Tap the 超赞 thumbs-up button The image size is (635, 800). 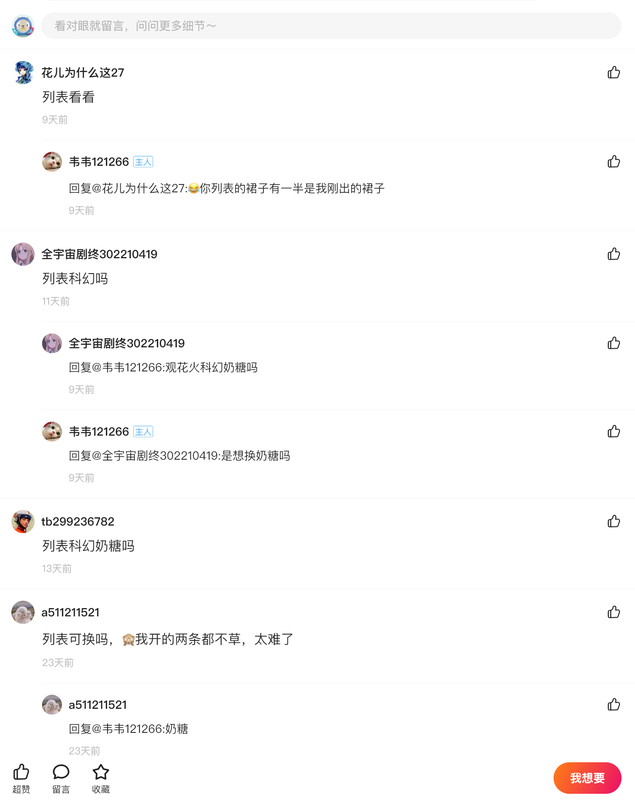(x=21, y=777)
